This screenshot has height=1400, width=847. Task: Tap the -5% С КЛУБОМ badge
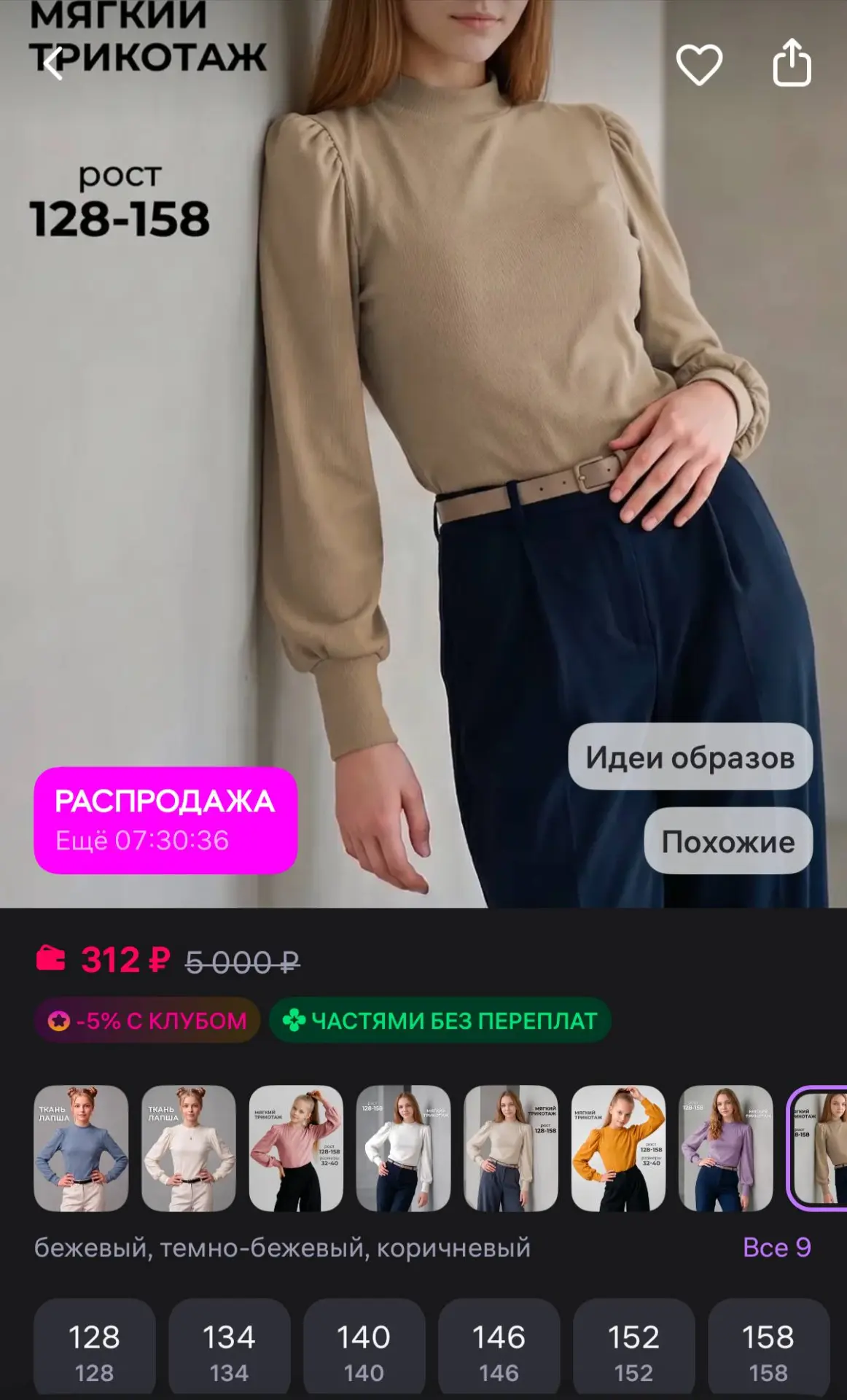(x=147, y=1020)
